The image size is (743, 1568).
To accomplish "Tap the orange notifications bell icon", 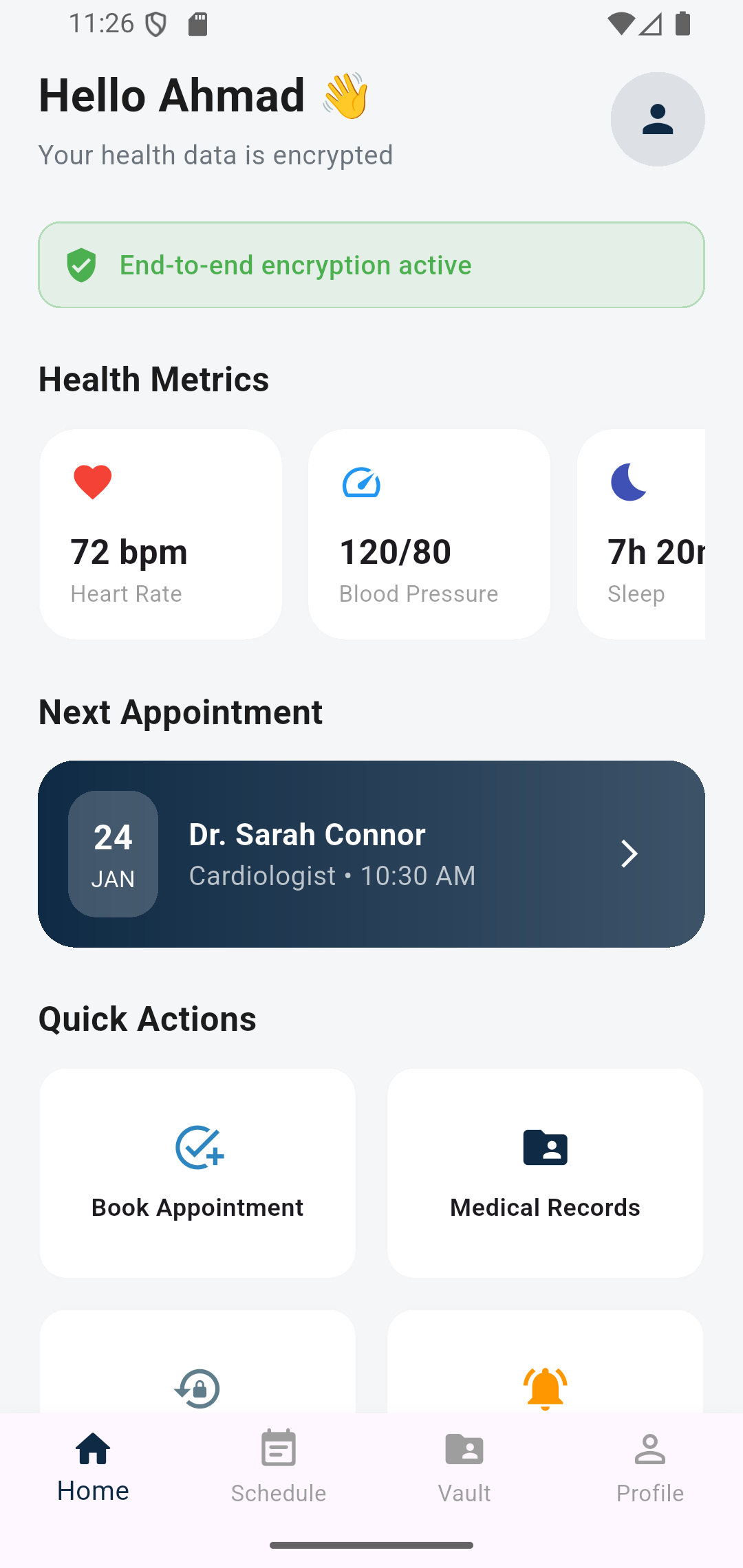I will coord(545,1388).
